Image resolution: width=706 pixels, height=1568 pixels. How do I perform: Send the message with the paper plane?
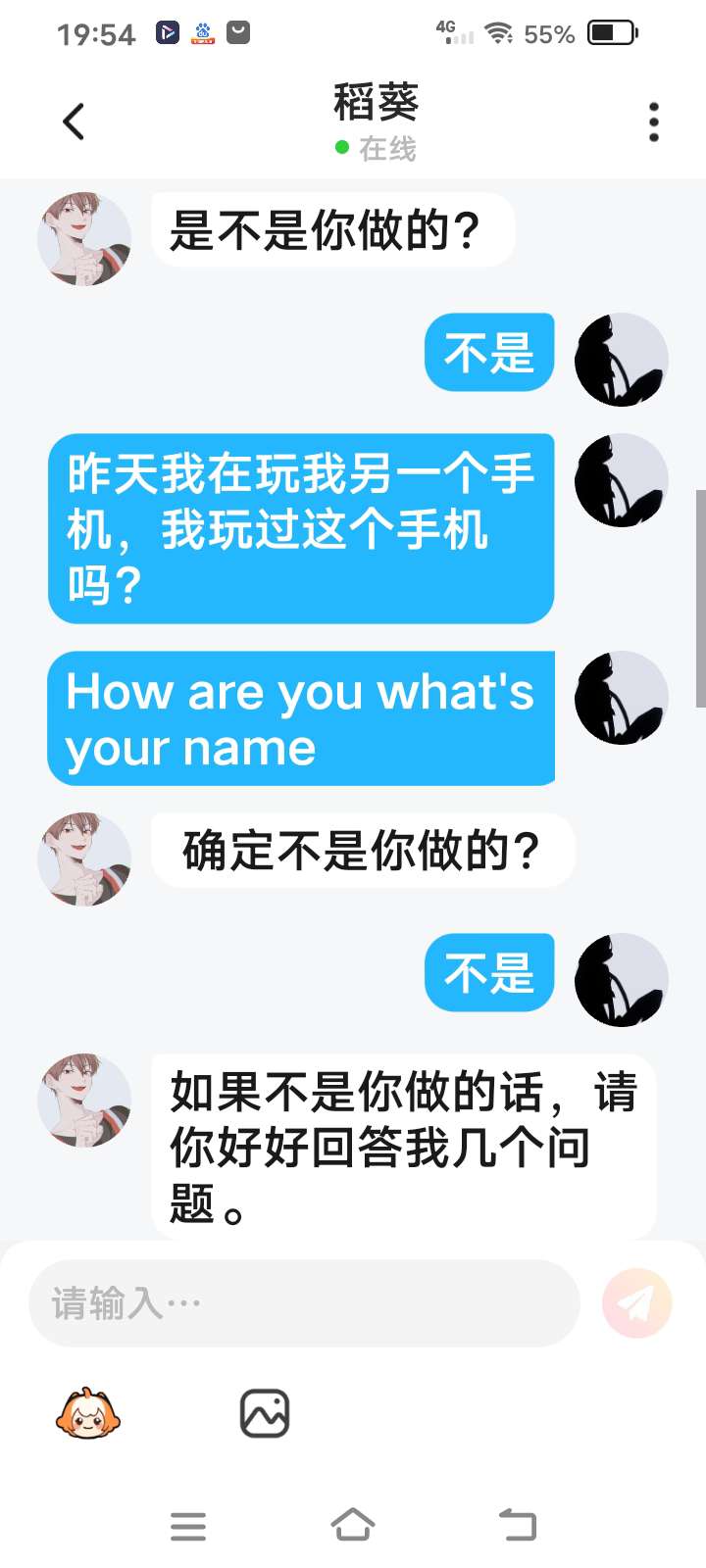(x=637, y=1303)
